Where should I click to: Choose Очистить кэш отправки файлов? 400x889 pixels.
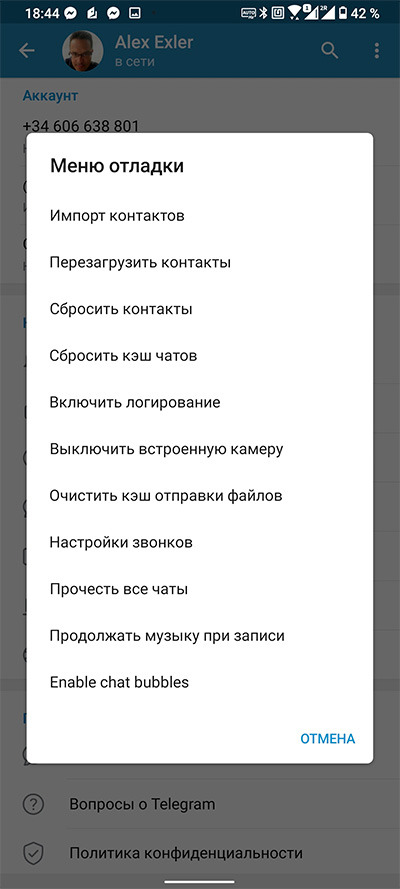(x=199, y=496)
